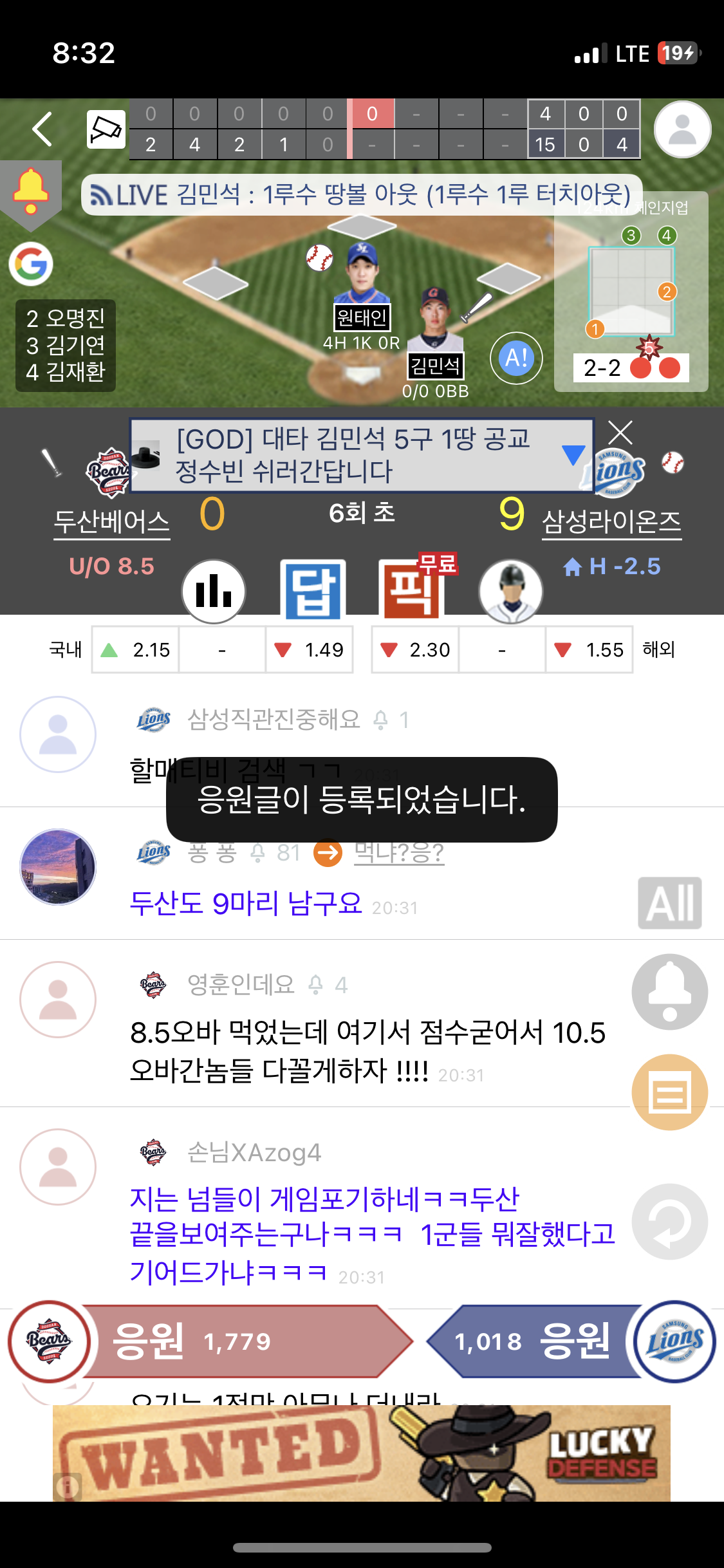Viewport: 724px width, 1568px height.
Task: Tap the yellow alarm bell icon
Action: tap(31, 191)
